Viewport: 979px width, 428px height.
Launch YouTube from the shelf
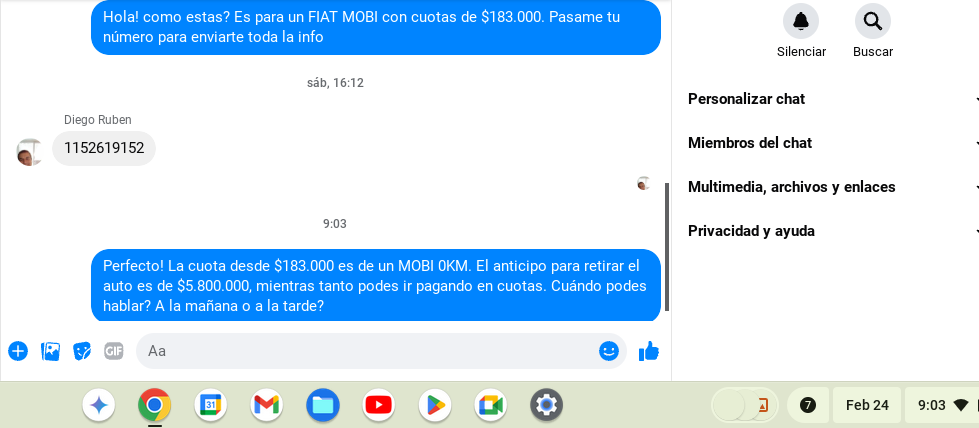coord(378,405)
